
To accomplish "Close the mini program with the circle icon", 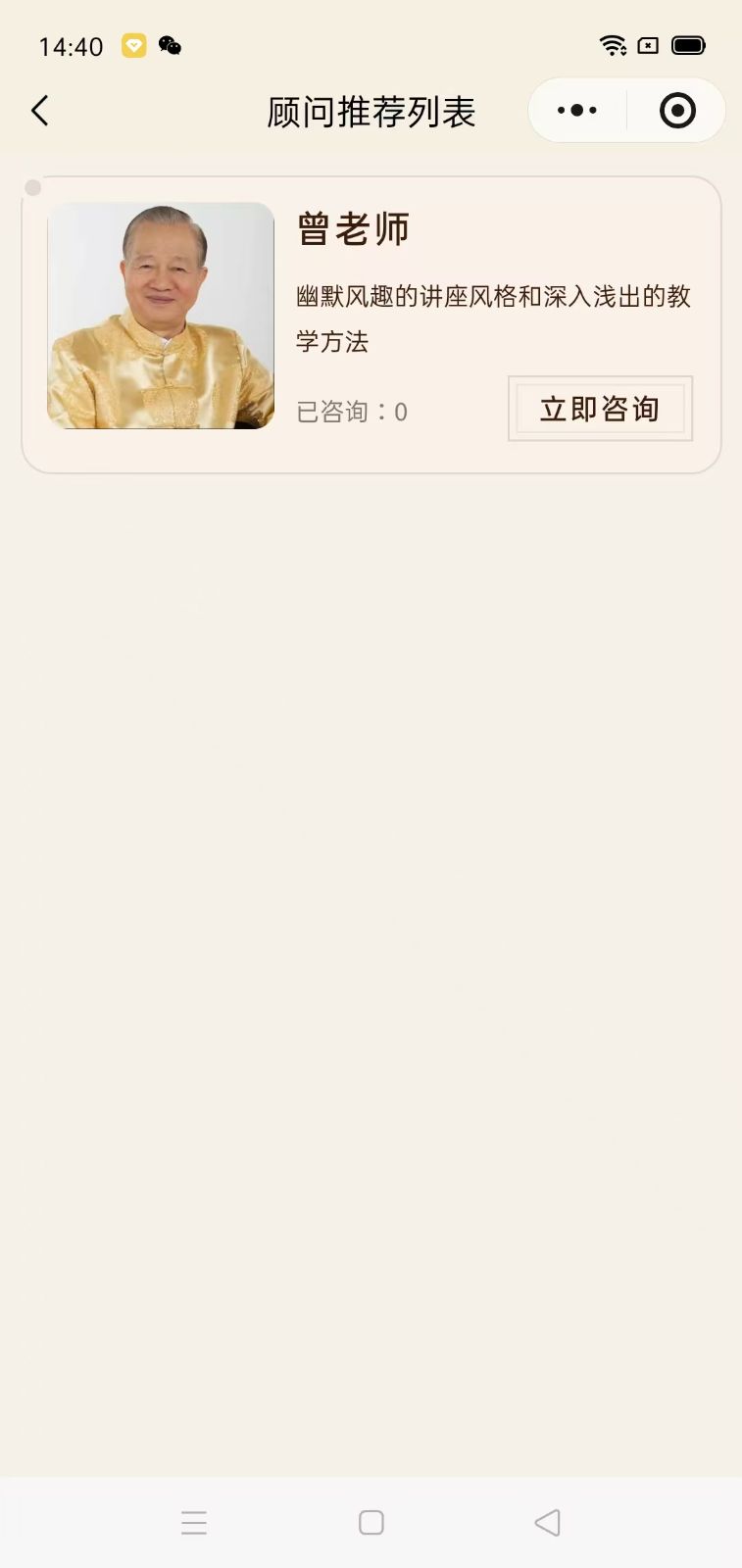I will (677, 111).
